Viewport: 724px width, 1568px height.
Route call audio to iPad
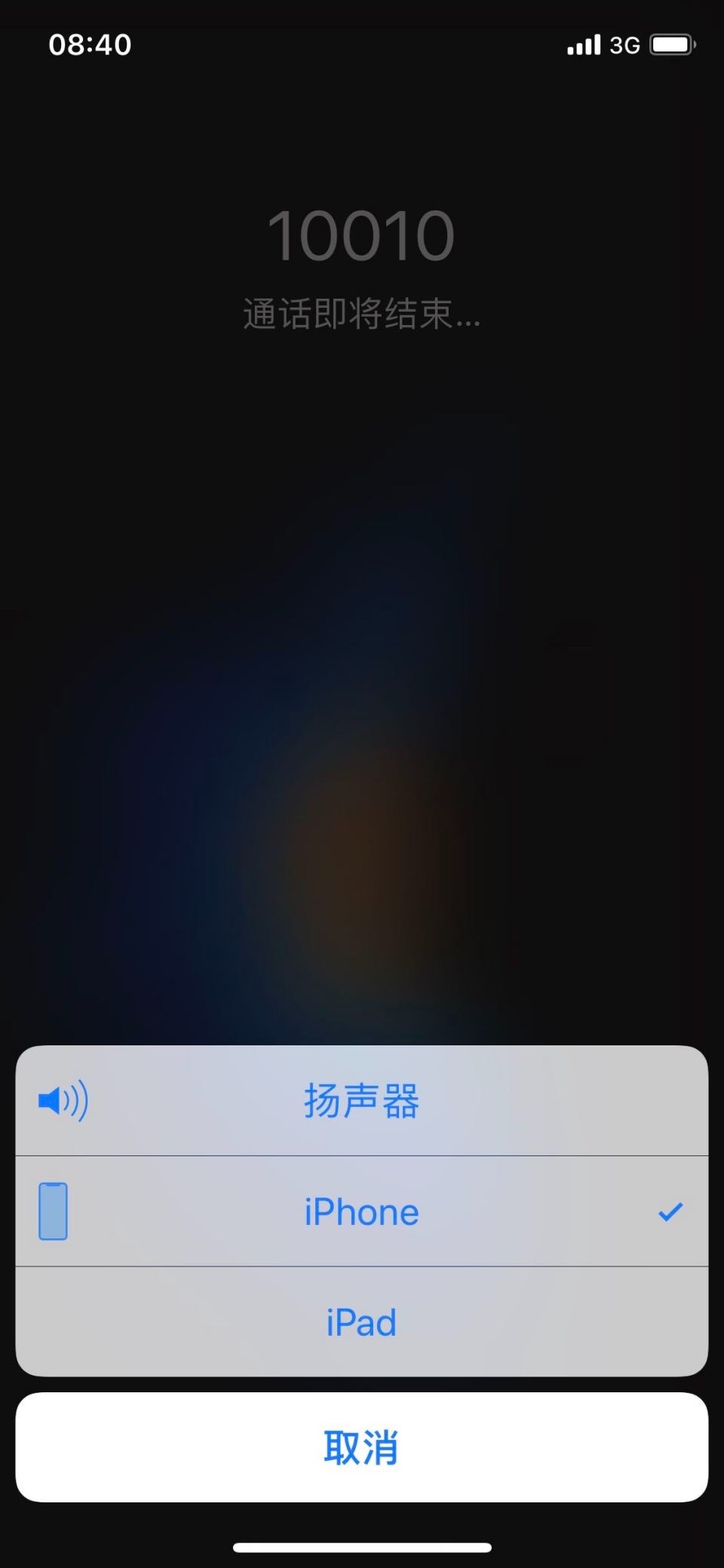[x=361, y=1322]
